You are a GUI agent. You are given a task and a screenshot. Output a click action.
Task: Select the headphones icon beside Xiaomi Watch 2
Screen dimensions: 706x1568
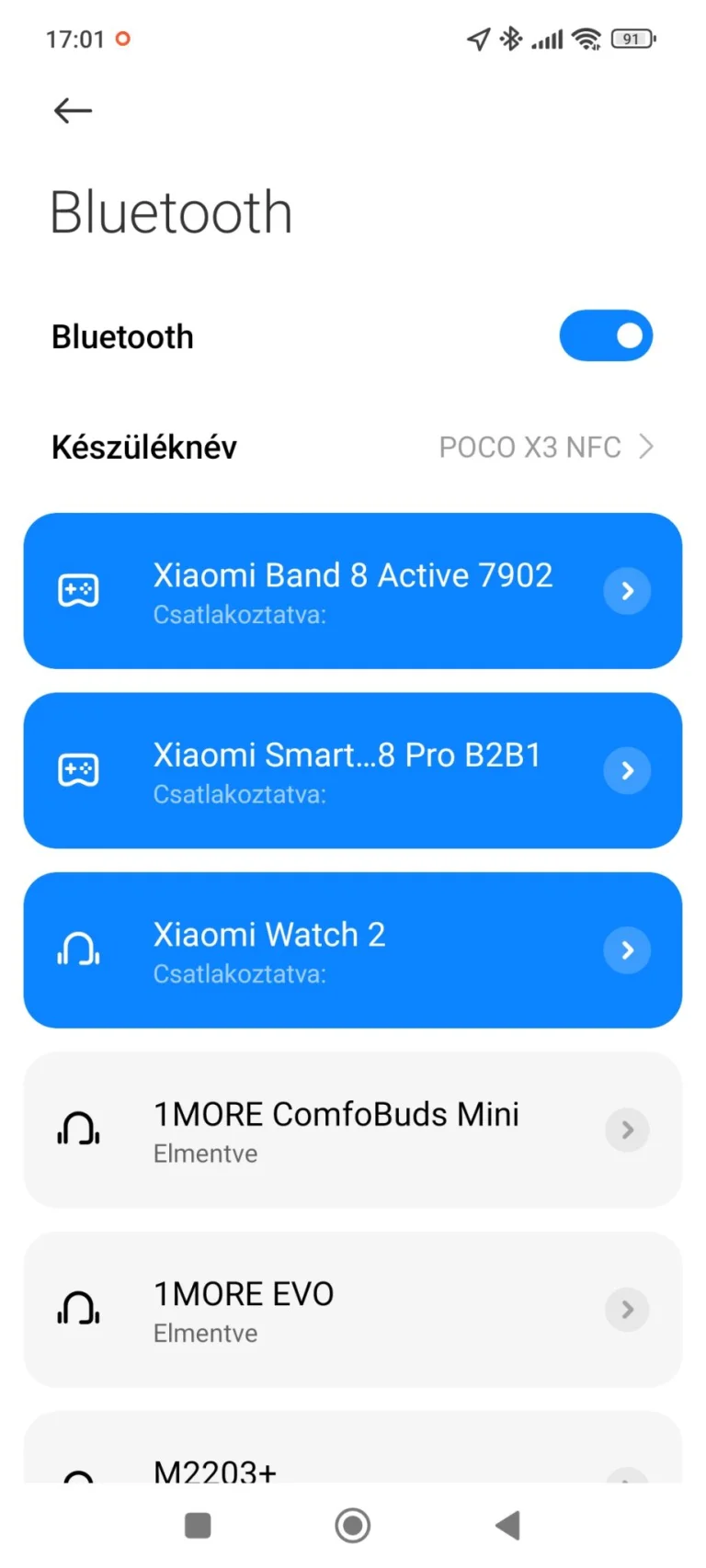click(x=78, y=949)
